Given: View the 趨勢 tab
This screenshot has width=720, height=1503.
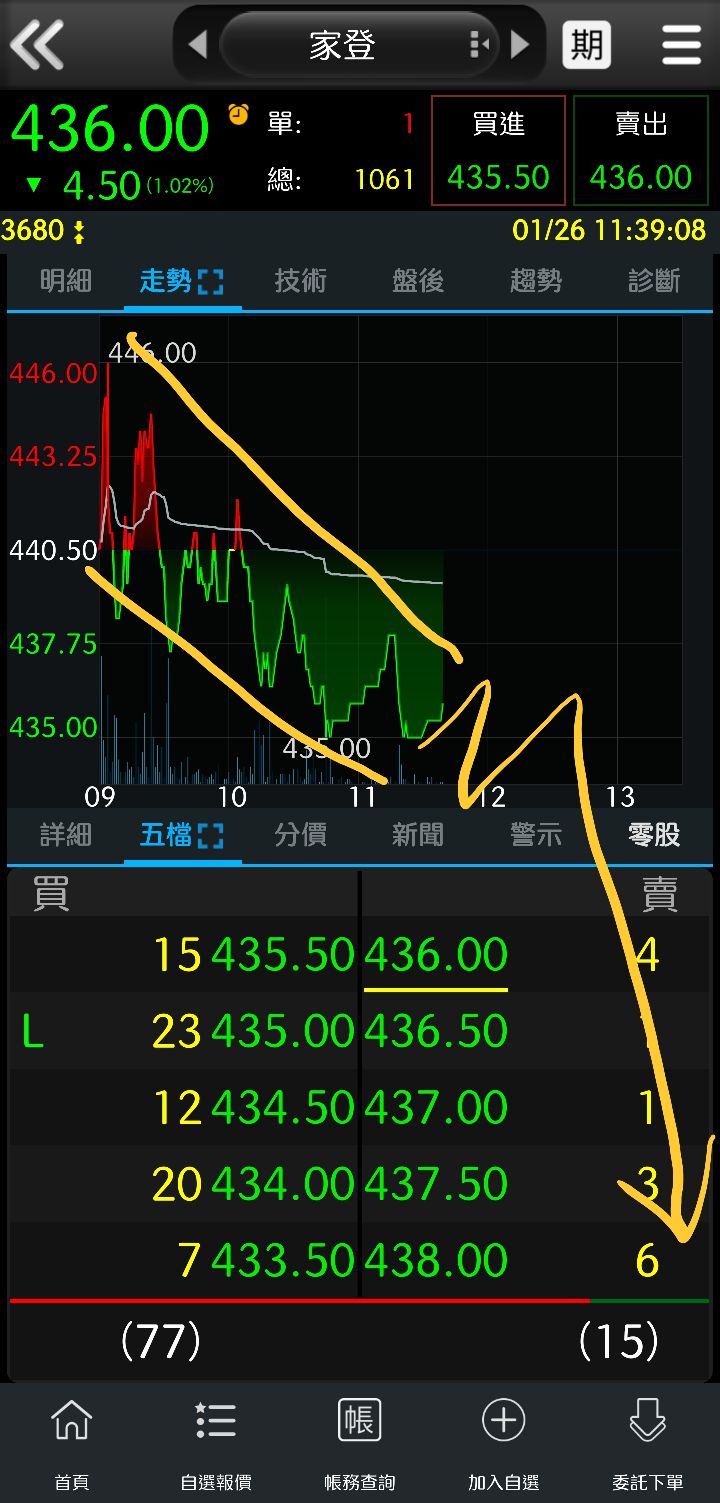Looking at the screenshot, I should coord(536,281).
